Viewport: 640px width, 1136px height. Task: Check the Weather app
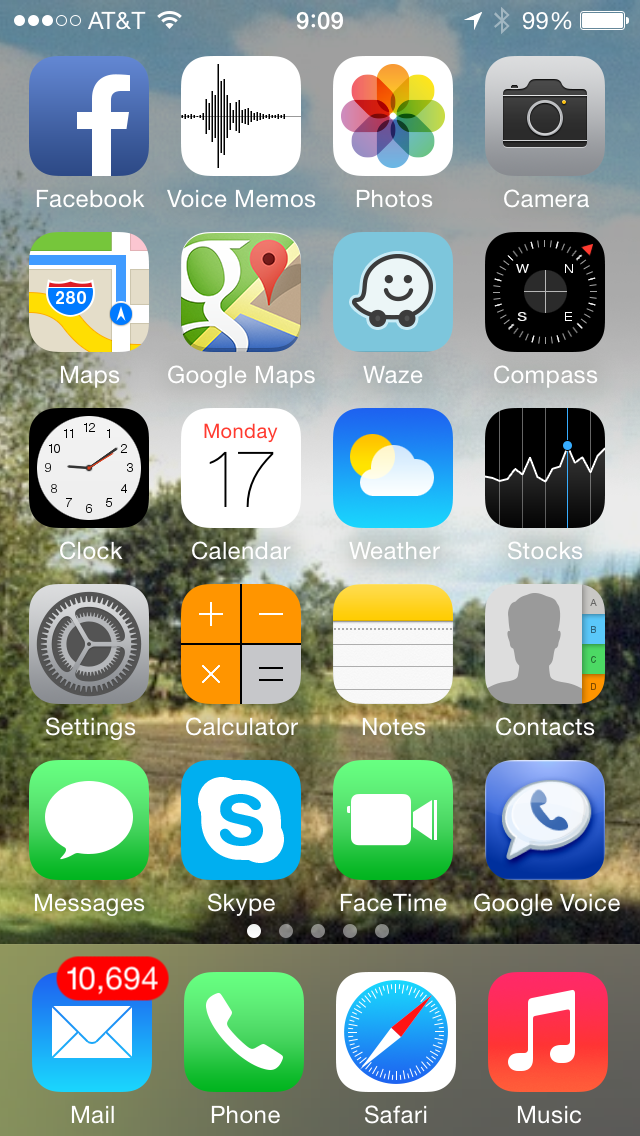393,468
